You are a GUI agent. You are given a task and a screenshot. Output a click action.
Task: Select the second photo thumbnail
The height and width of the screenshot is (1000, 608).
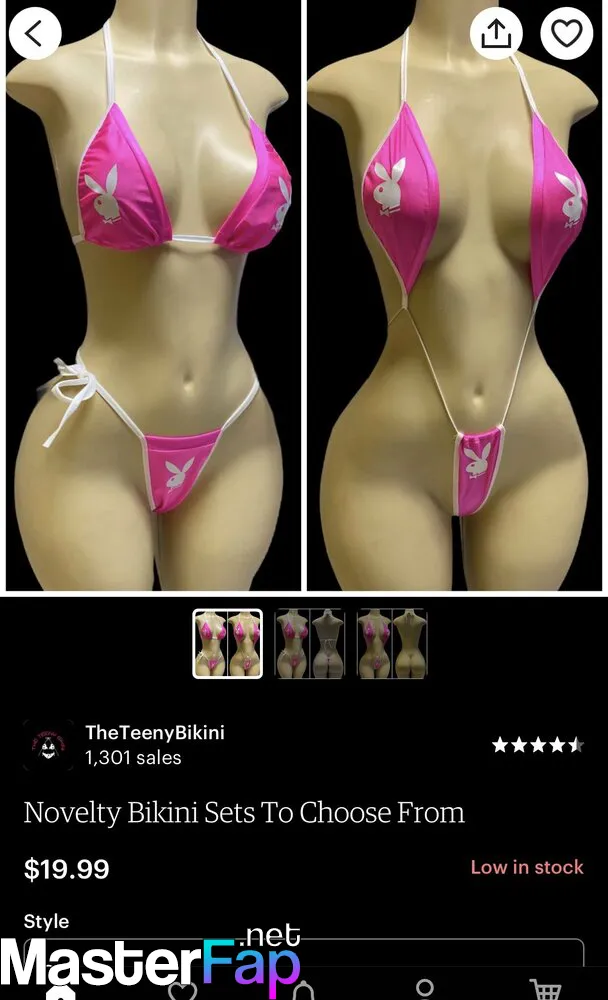[310, 643]
